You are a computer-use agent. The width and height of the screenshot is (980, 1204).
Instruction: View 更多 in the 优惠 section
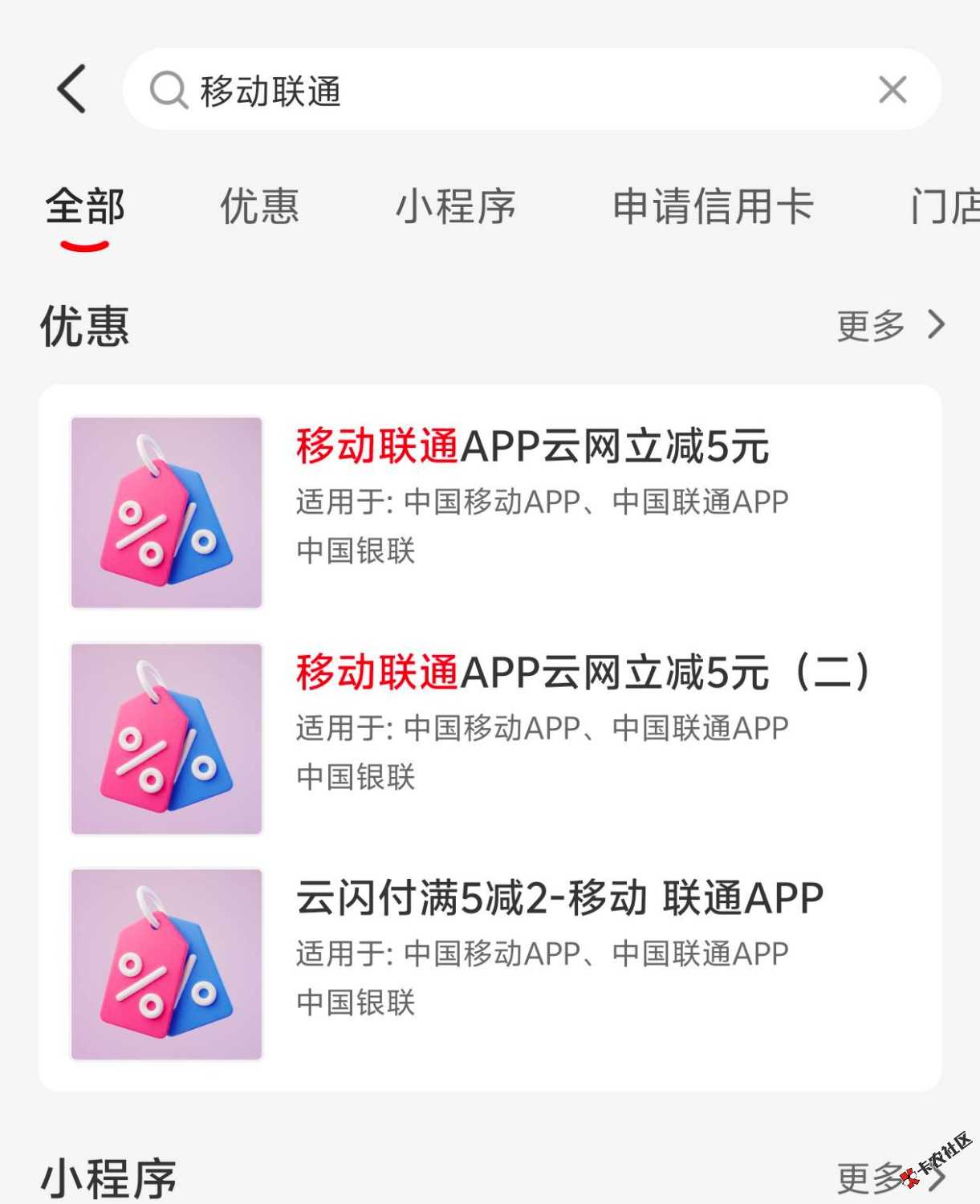[x=889, y=326]
